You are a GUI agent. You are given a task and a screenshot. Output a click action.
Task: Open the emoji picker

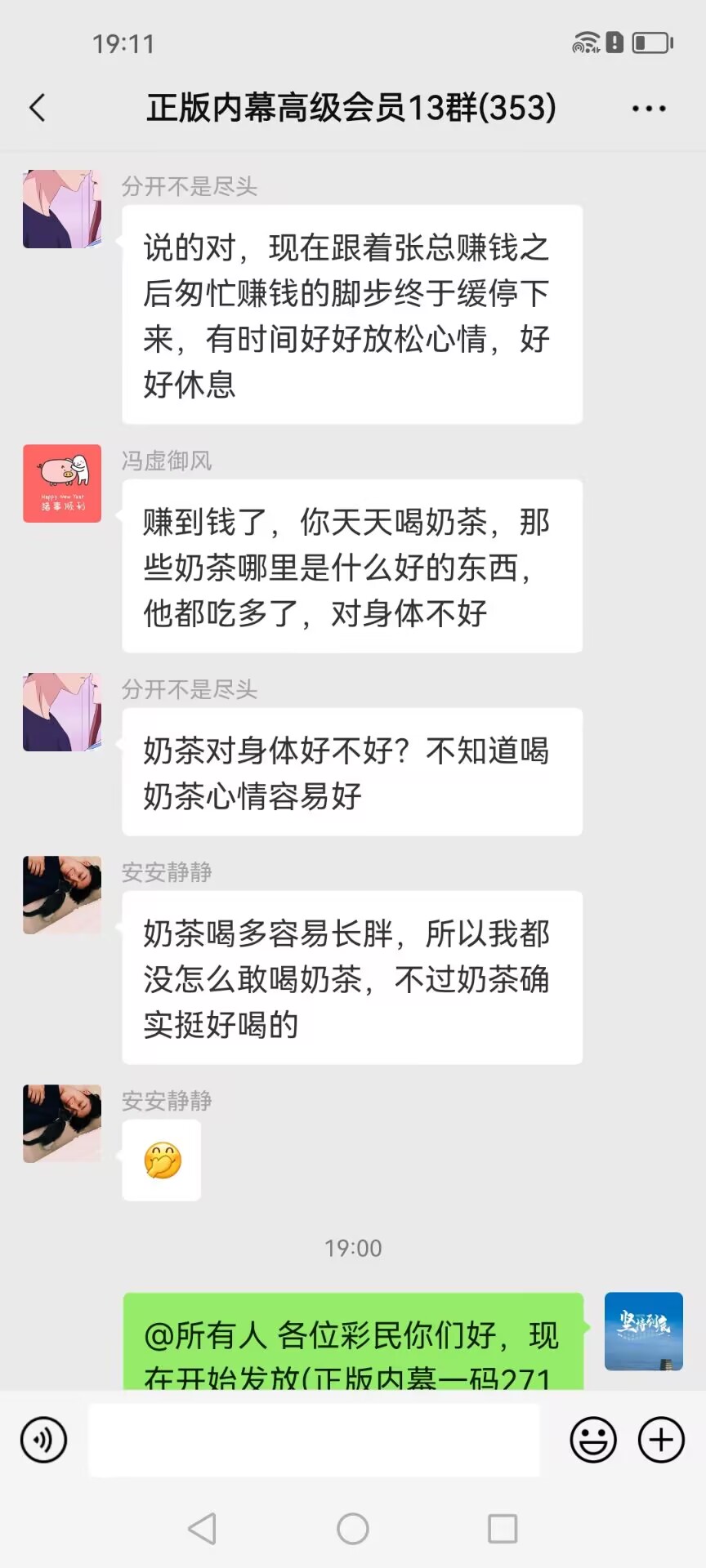click(593, 1439)
